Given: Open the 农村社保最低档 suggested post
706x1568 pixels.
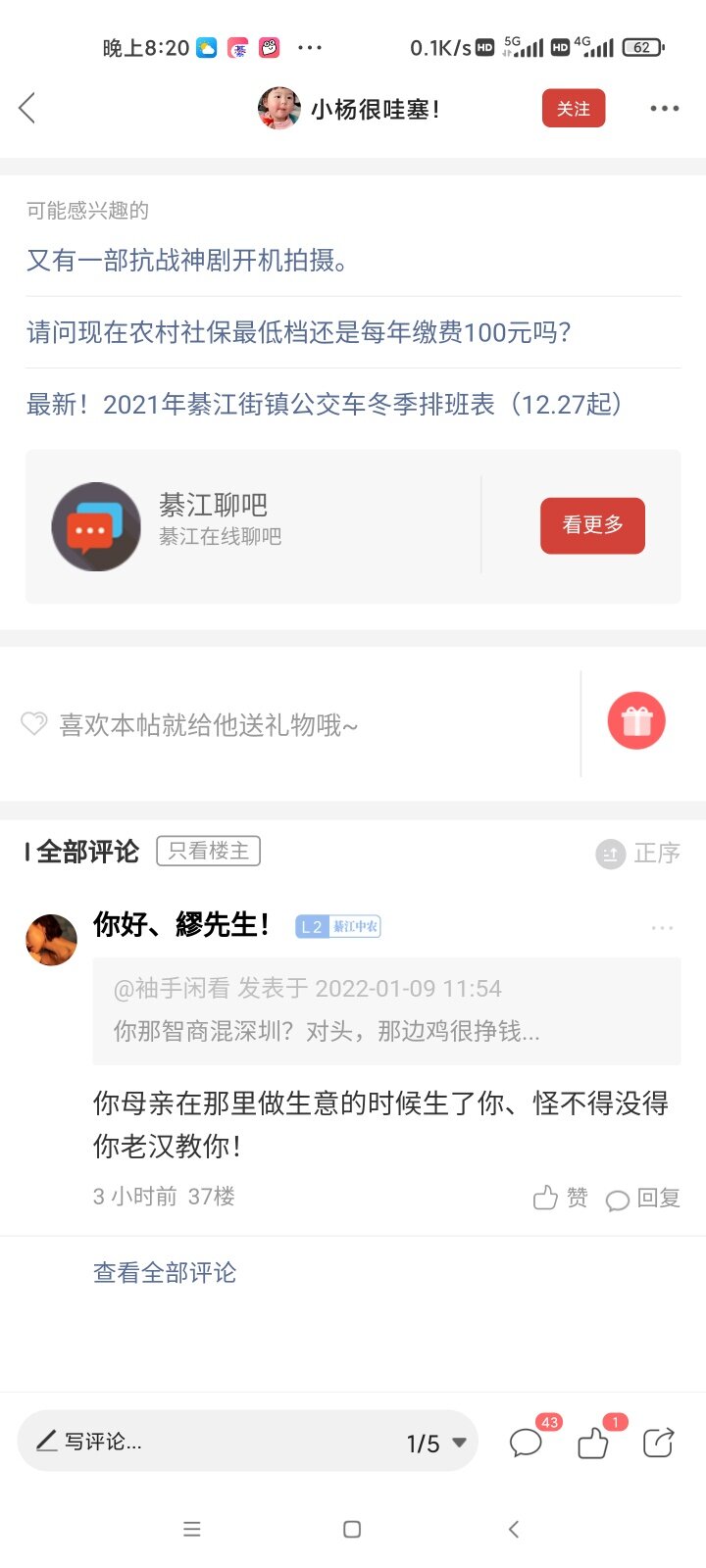Looking at the screenshot, I should tap(298, 332).
